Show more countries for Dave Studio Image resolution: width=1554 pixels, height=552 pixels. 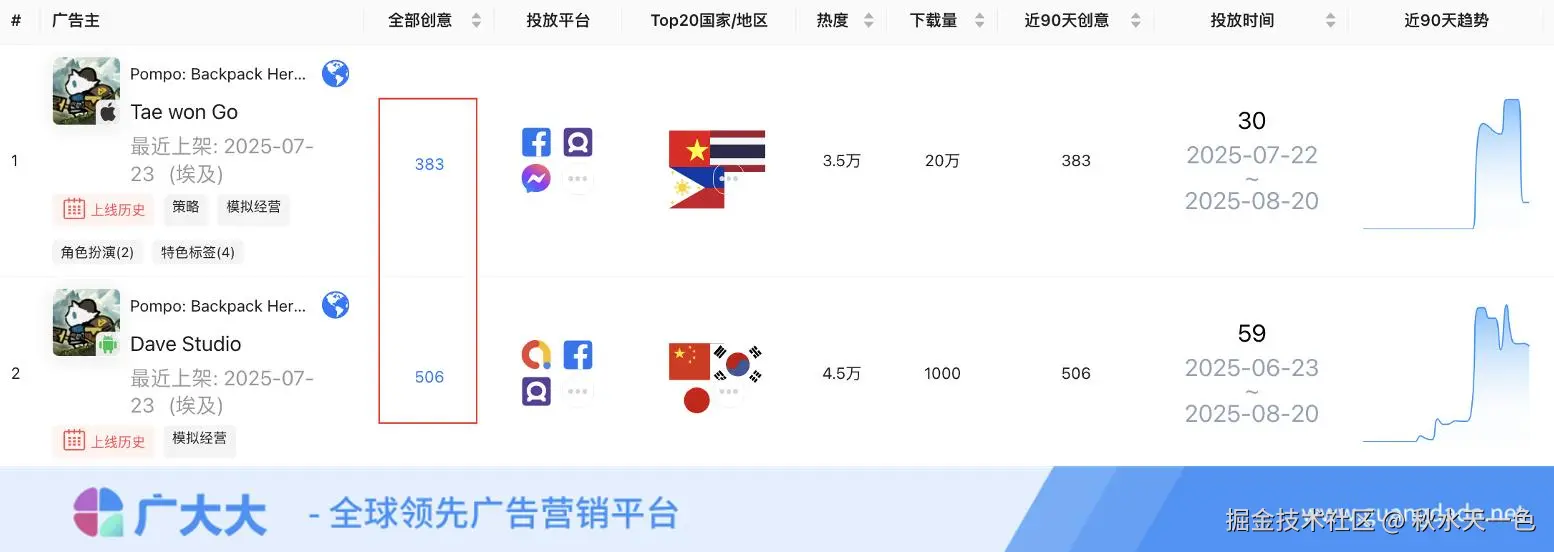pyautogui.click(x=729, y=391)
